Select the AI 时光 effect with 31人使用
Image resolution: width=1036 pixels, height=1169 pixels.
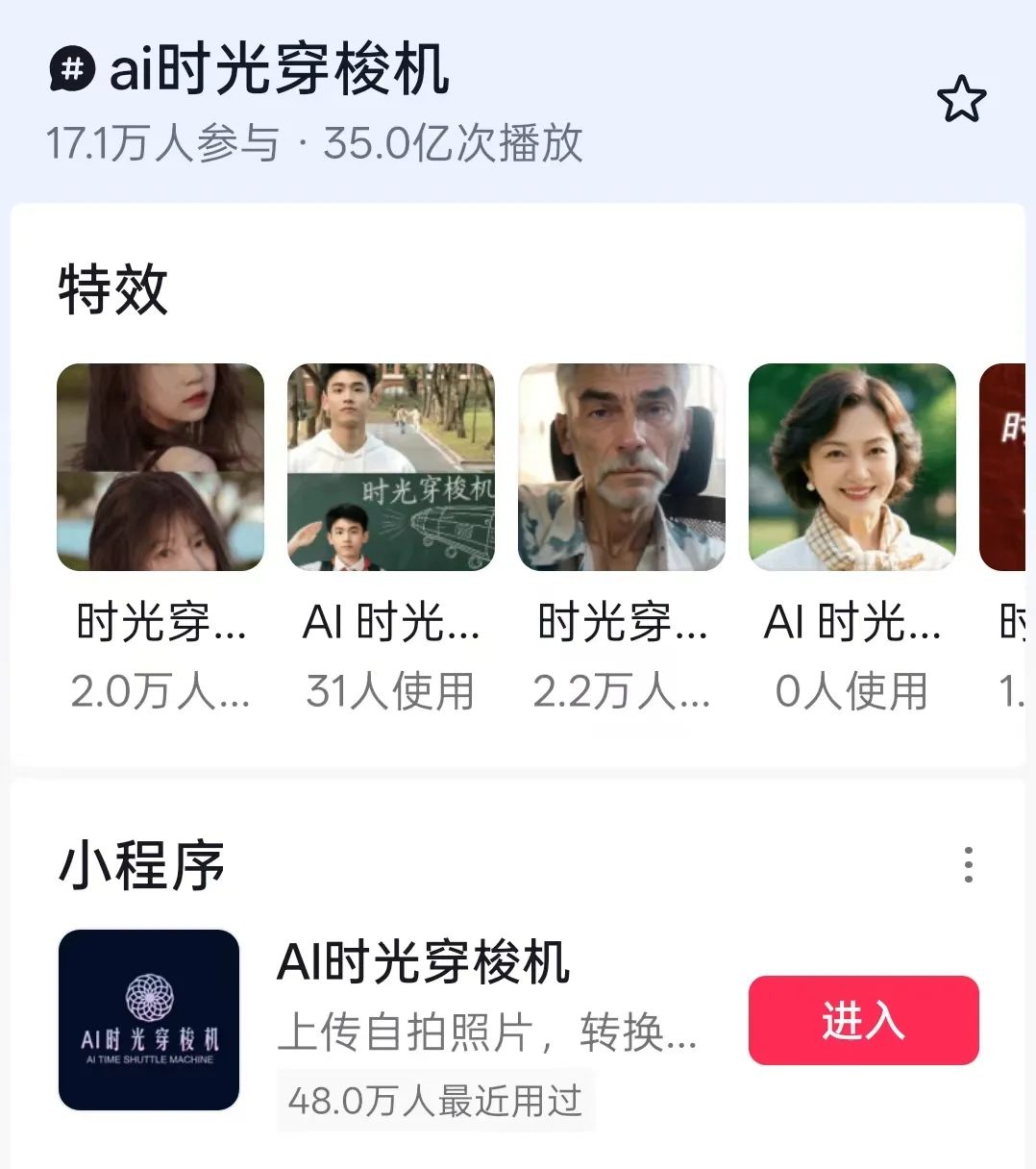click(391, 467)
